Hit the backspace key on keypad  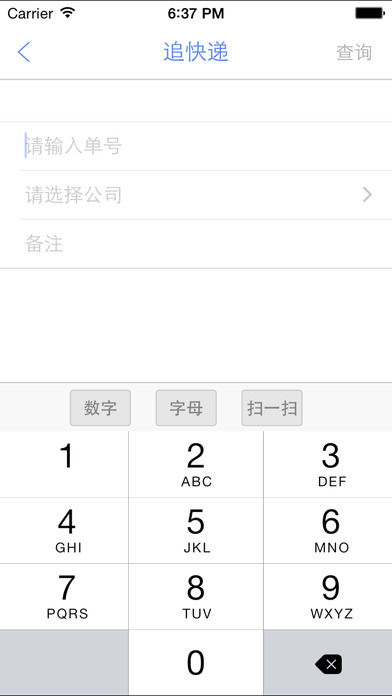point(328,664)
